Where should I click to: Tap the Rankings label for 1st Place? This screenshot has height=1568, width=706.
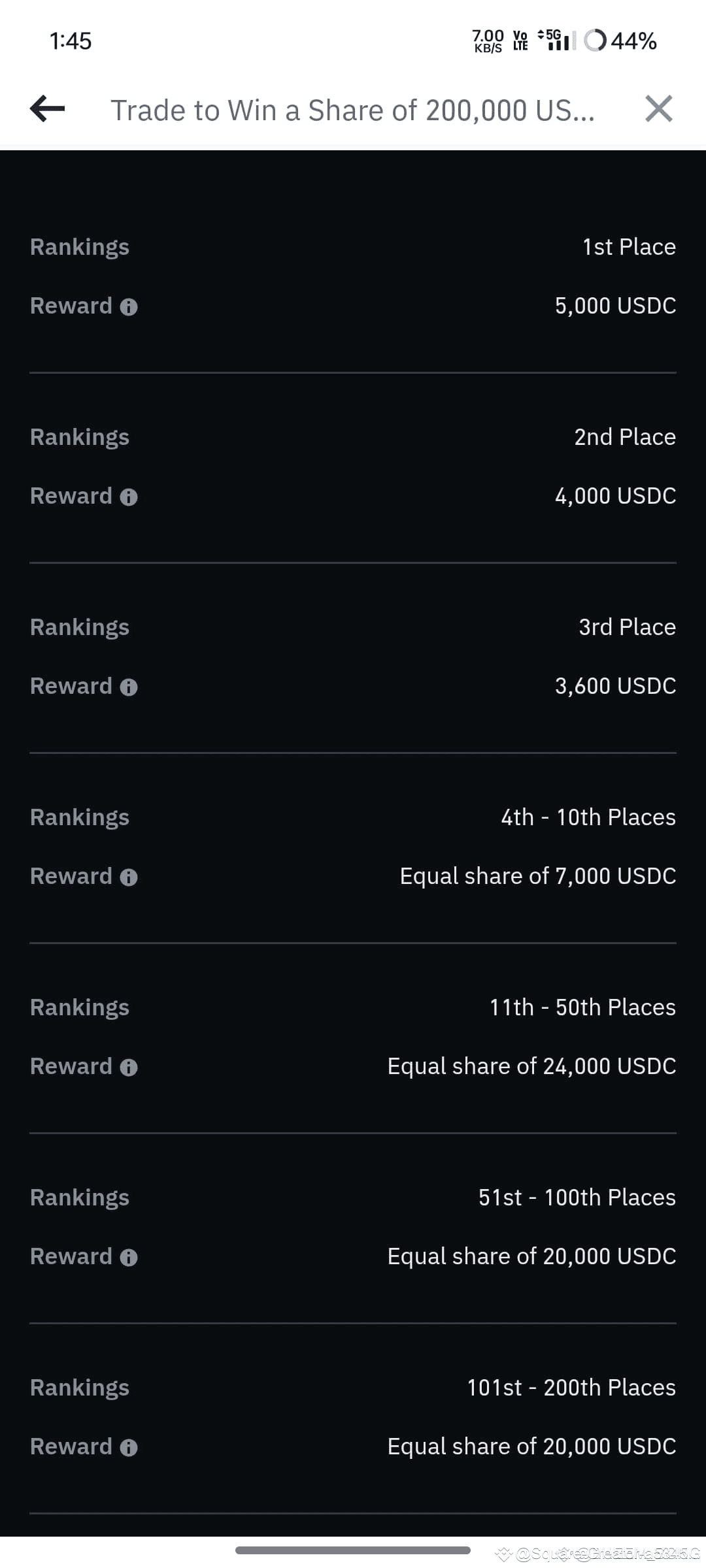pyautogui.click(x=79, y=246)
